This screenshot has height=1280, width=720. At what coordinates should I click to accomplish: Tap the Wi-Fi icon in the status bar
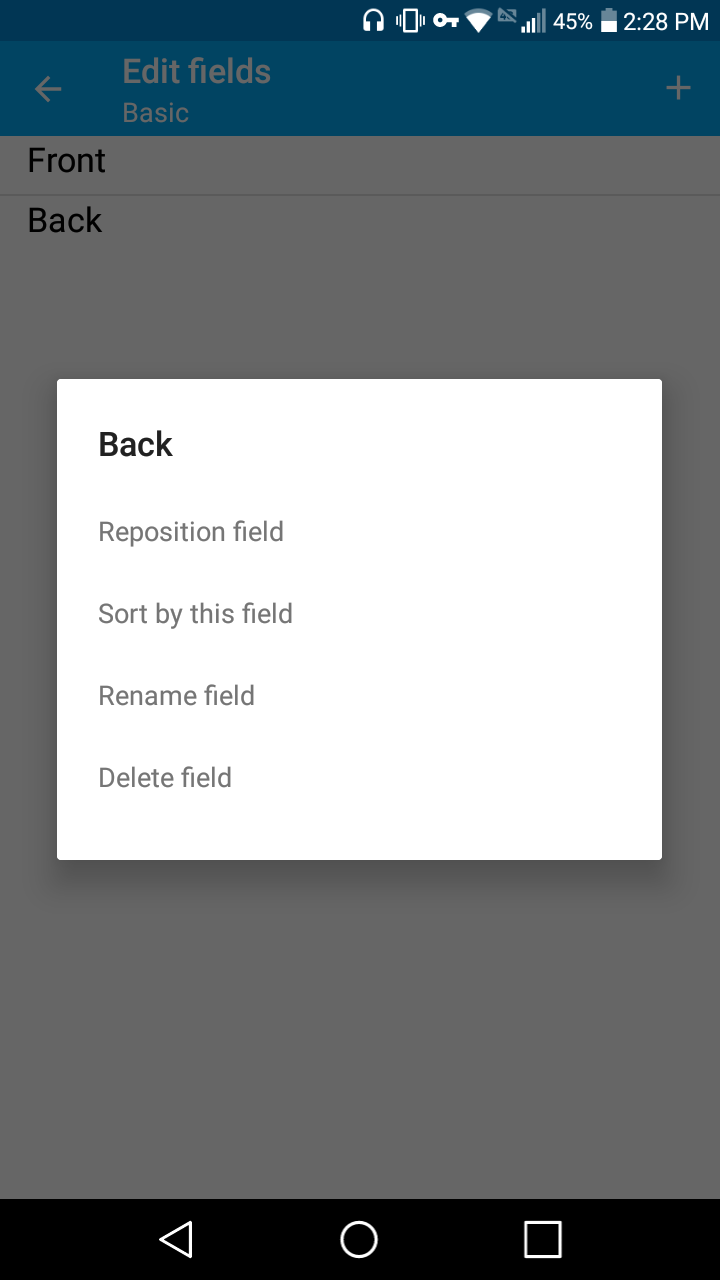coord(477,20)
